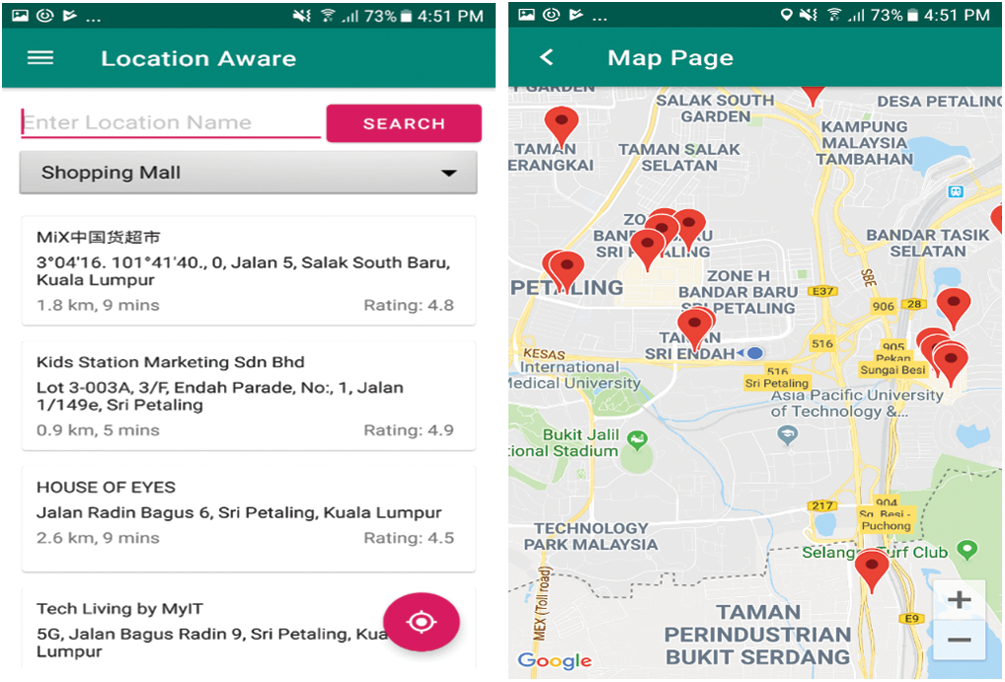Tap the locate-me floating button
This screenshot has width=1005, height=682.
point(421,622)
